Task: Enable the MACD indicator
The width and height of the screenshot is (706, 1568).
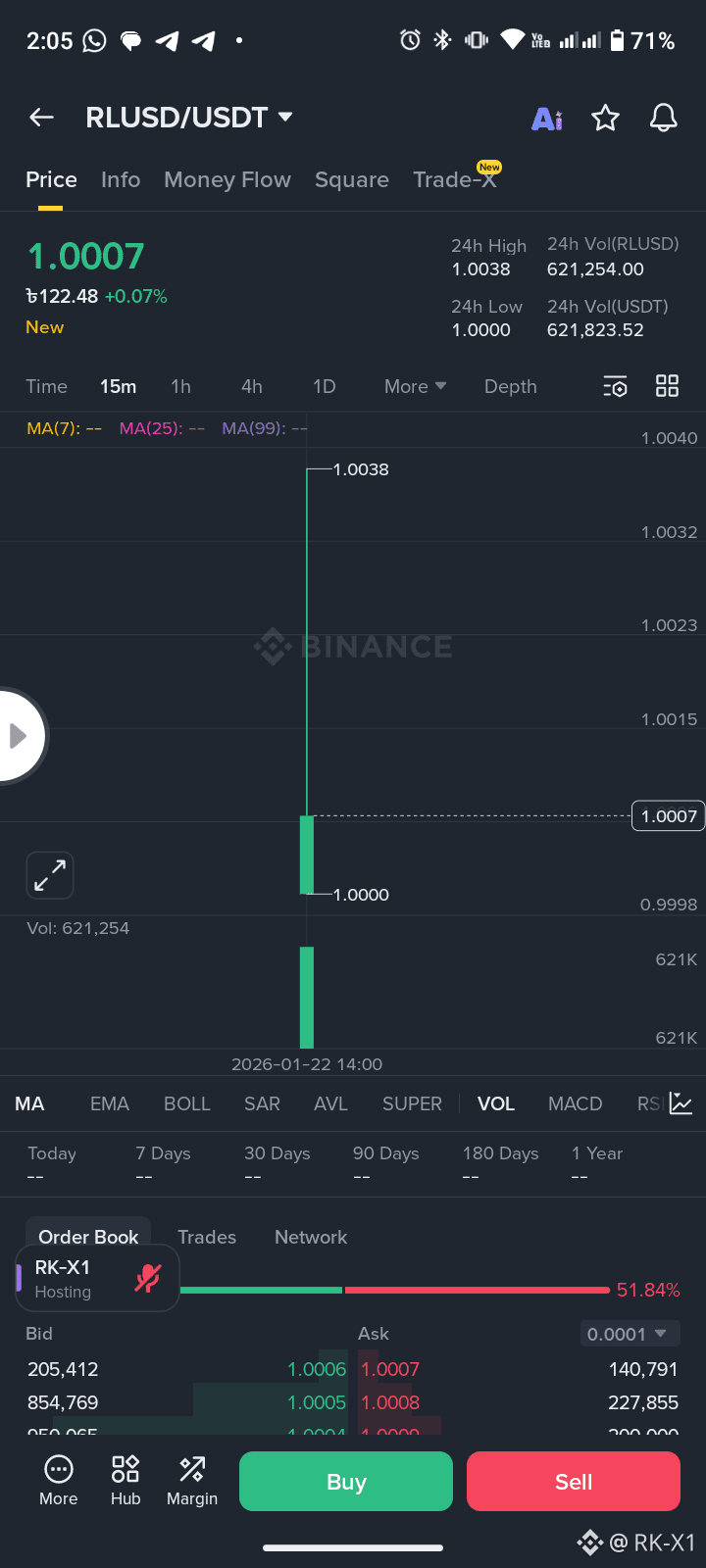Action: click(575, 1103)
